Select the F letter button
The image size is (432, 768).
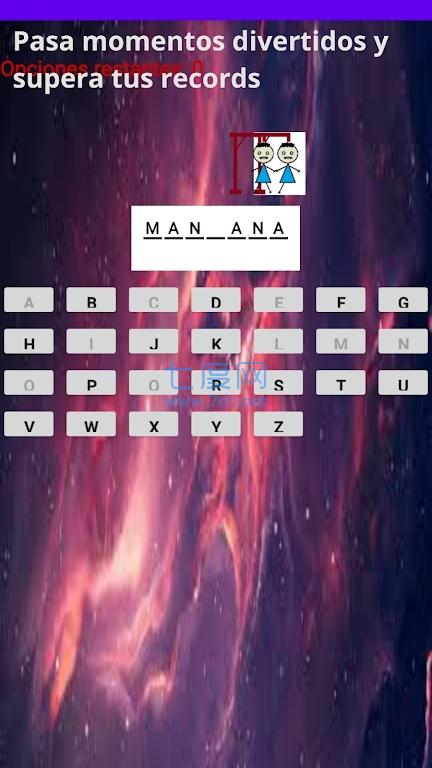pos(340,300)
